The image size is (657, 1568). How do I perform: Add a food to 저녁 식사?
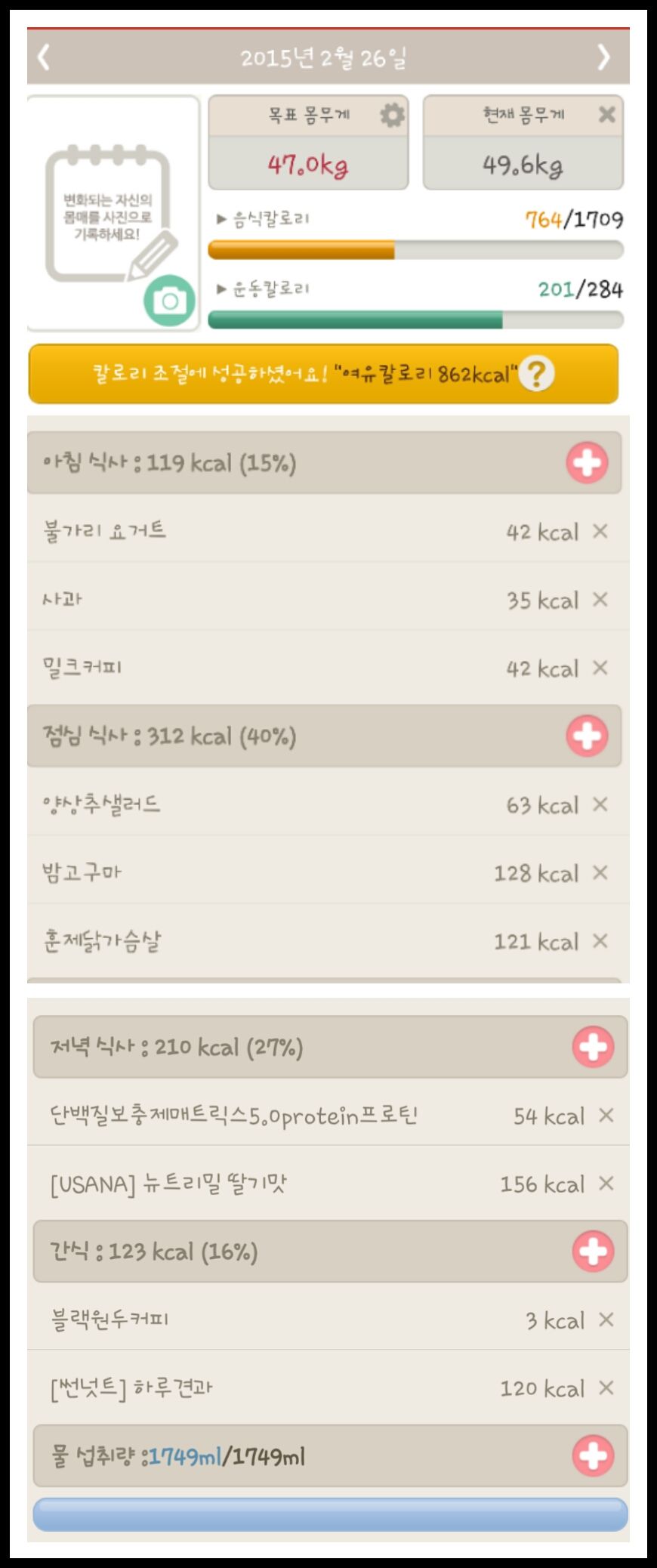tap(593, 1047)
